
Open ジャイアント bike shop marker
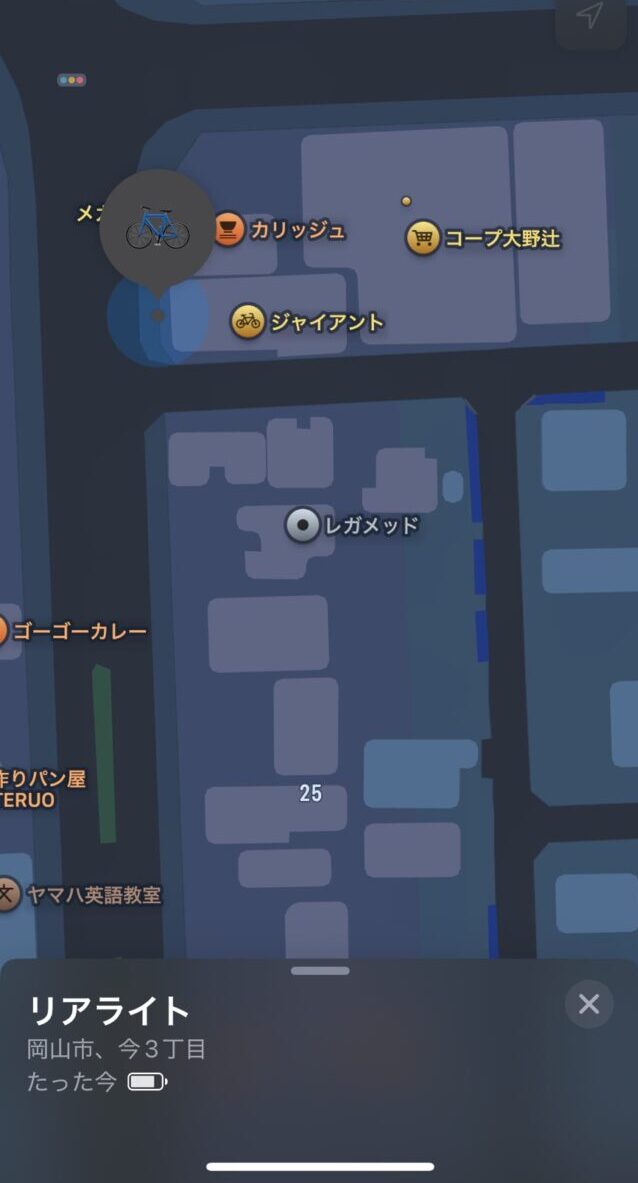247,321
